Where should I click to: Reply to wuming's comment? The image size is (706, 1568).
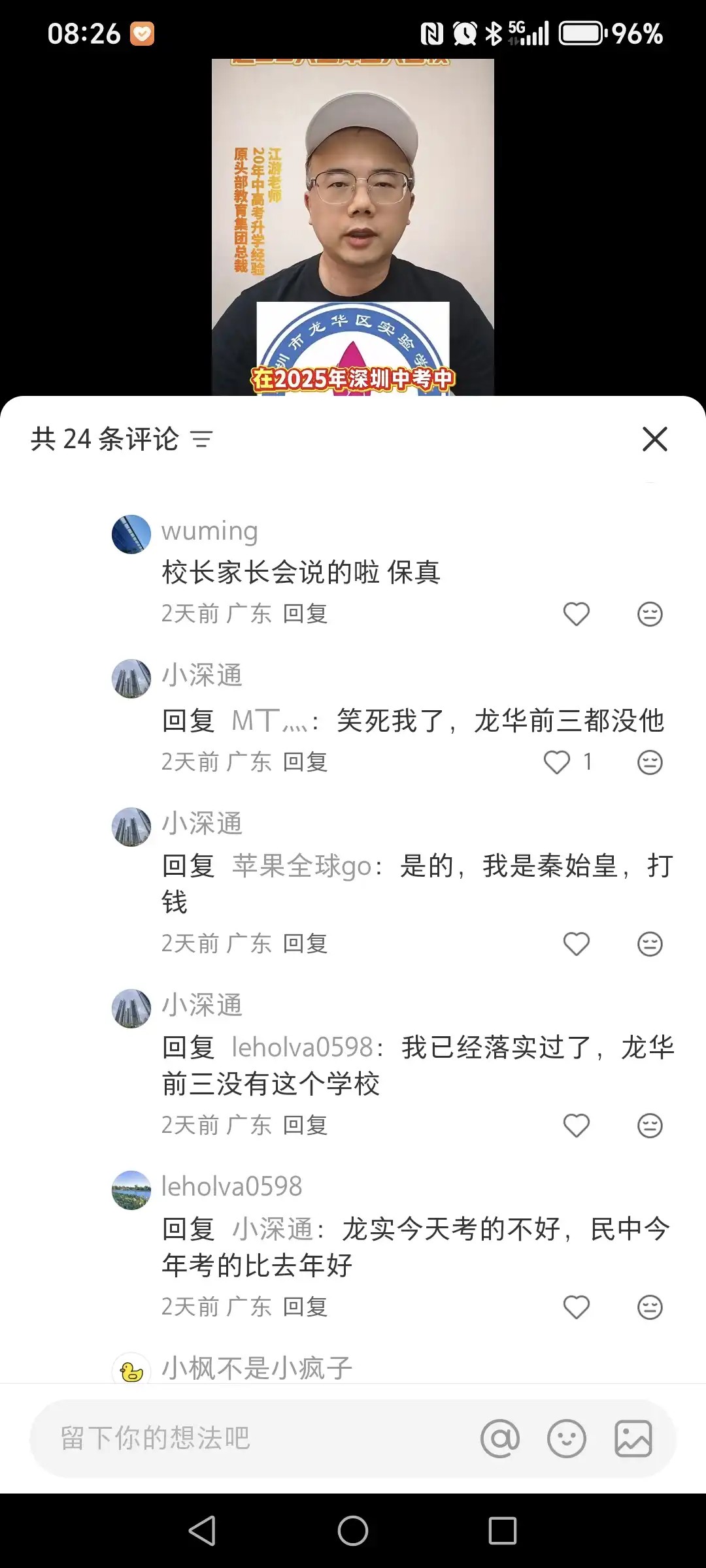[x=305, y=614]
